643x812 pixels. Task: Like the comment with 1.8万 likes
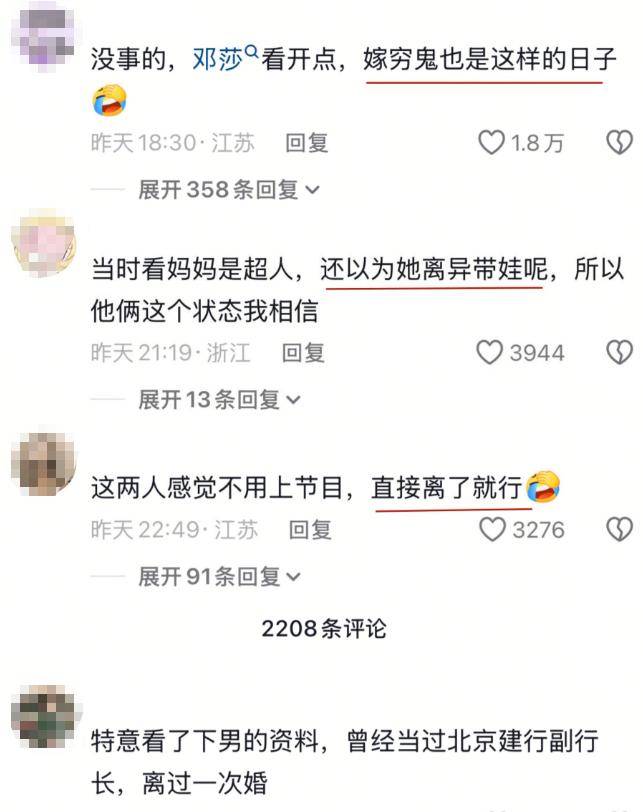(x=491, y=143)
